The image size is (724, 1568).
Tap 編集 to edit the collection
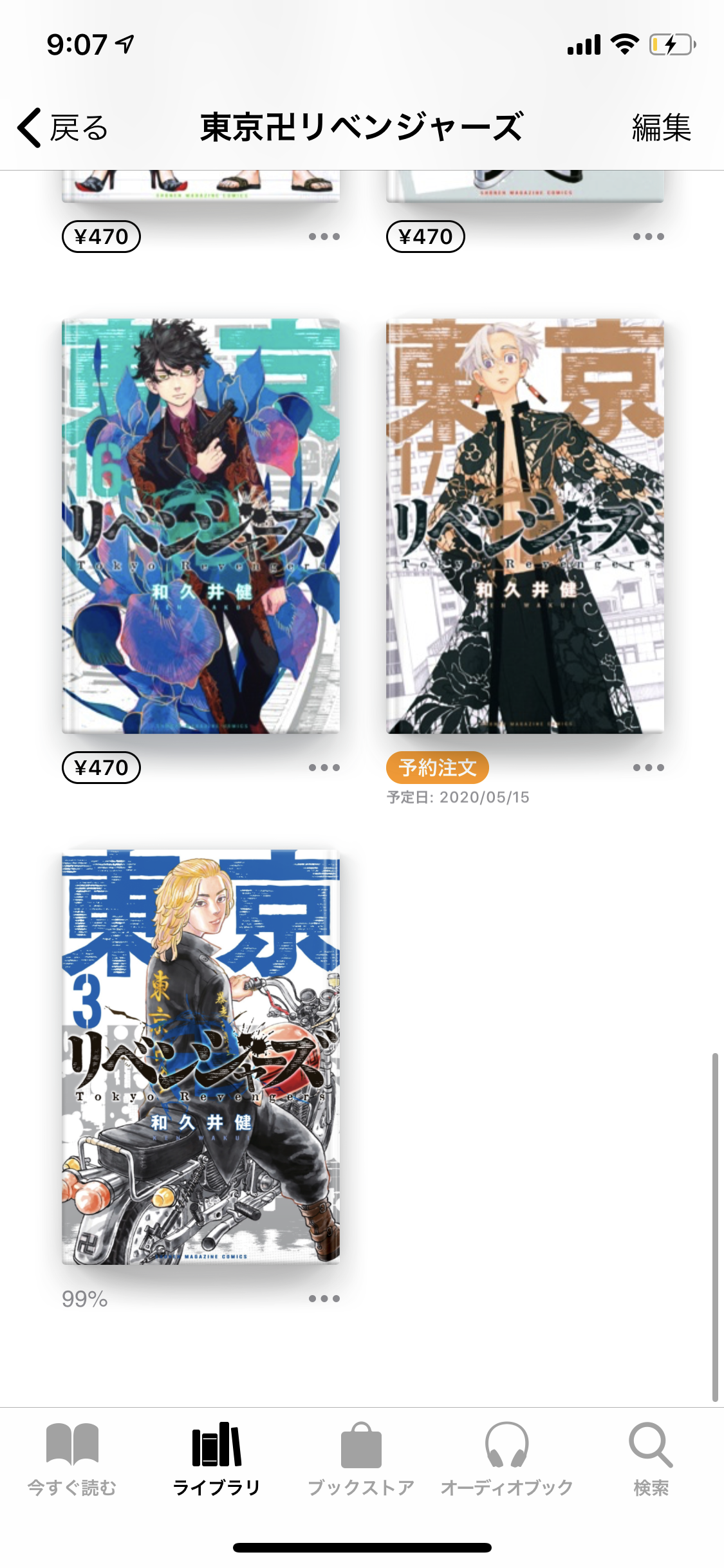(661, 127)
